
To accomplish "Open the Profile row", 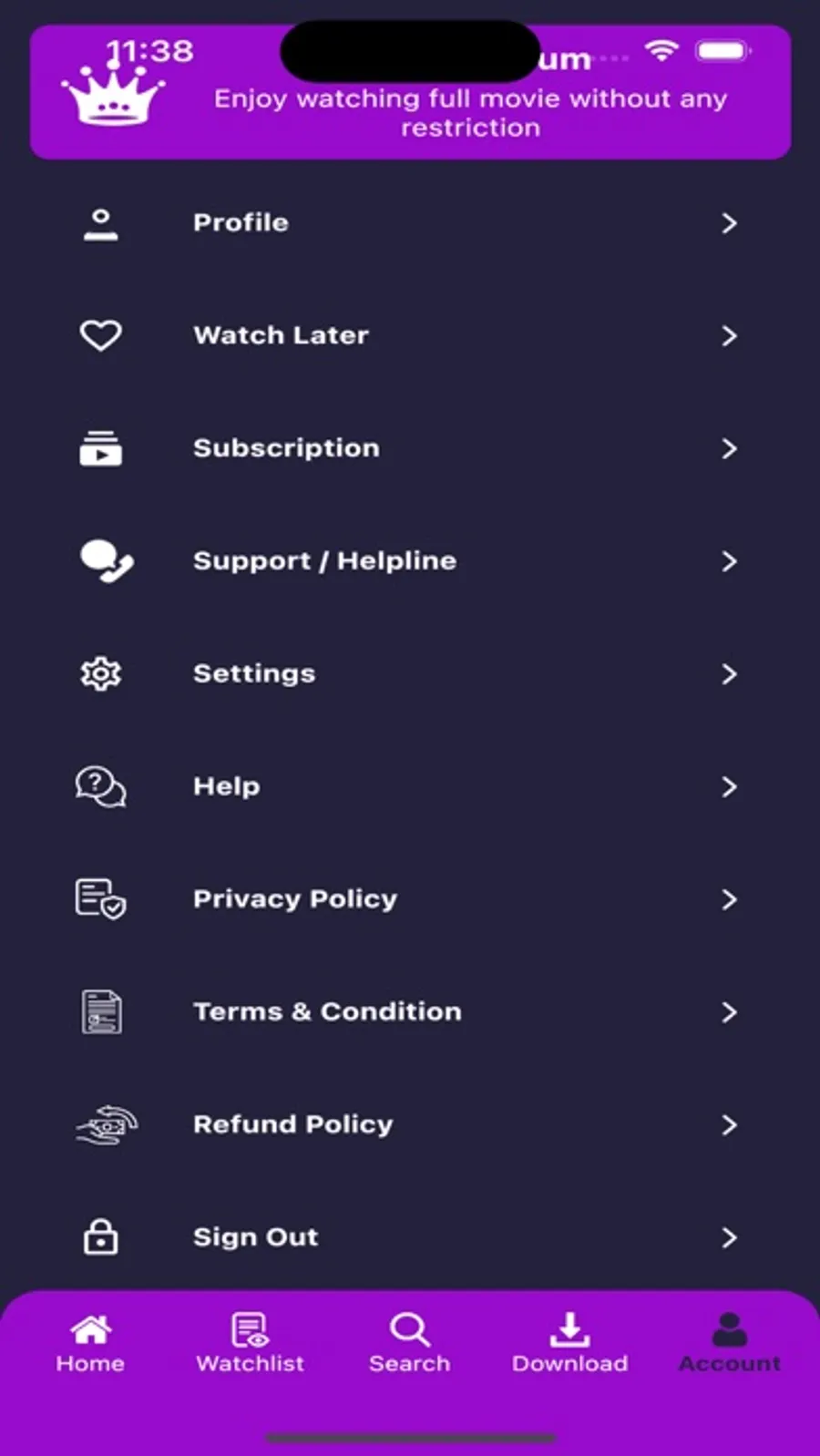I will coord(410,223).
